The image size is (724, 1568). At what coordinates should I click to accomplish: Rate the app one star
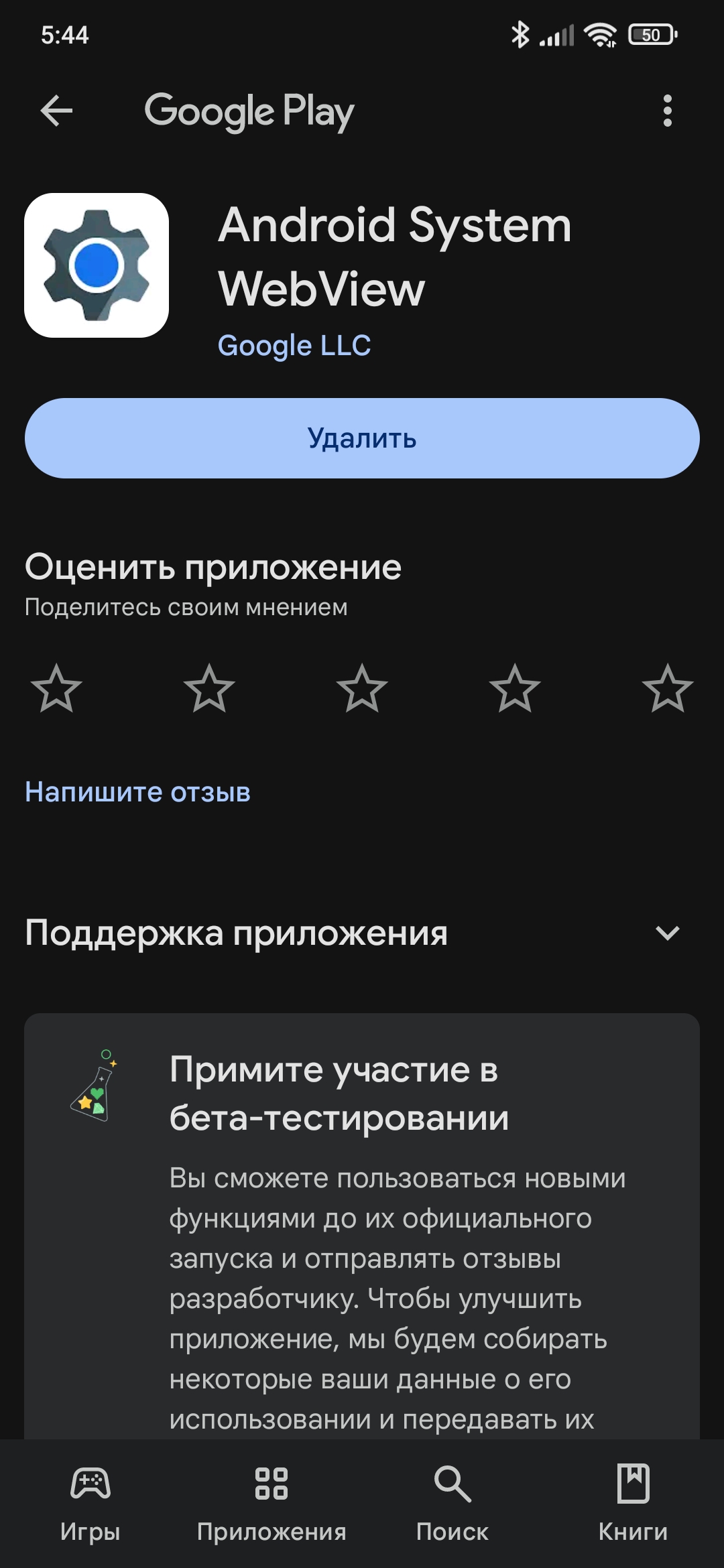pyautogui.click(x=56, y=688)
